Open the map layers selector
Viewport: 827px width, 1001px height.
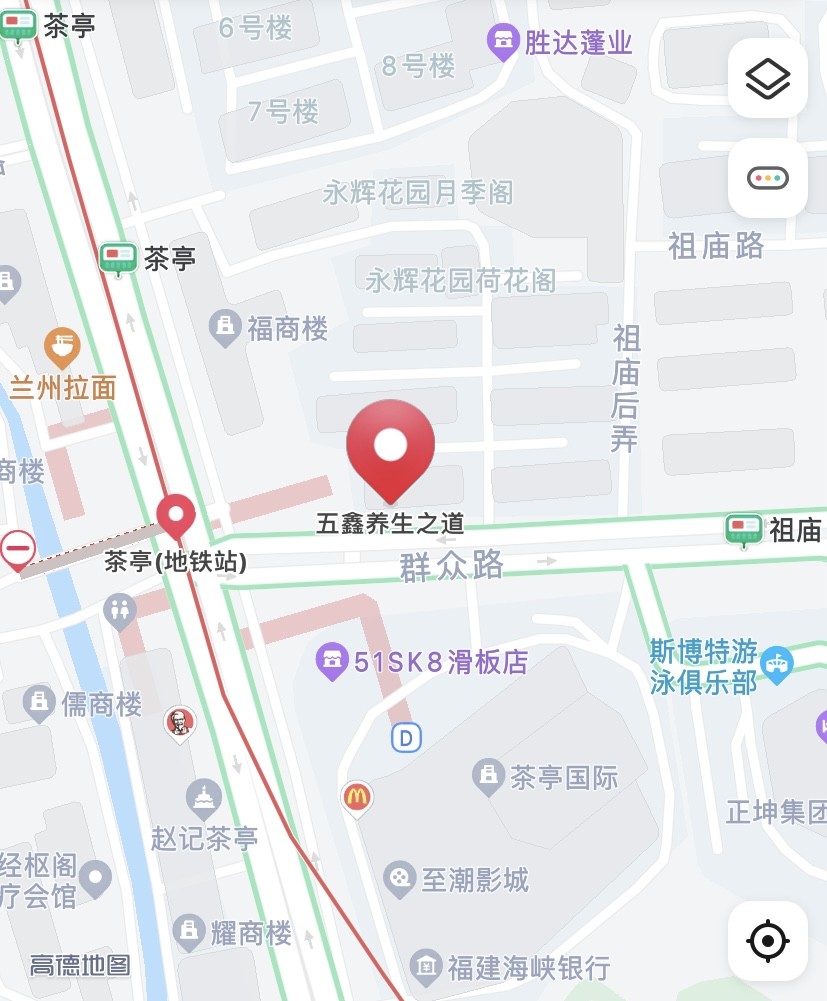(767, 78)
